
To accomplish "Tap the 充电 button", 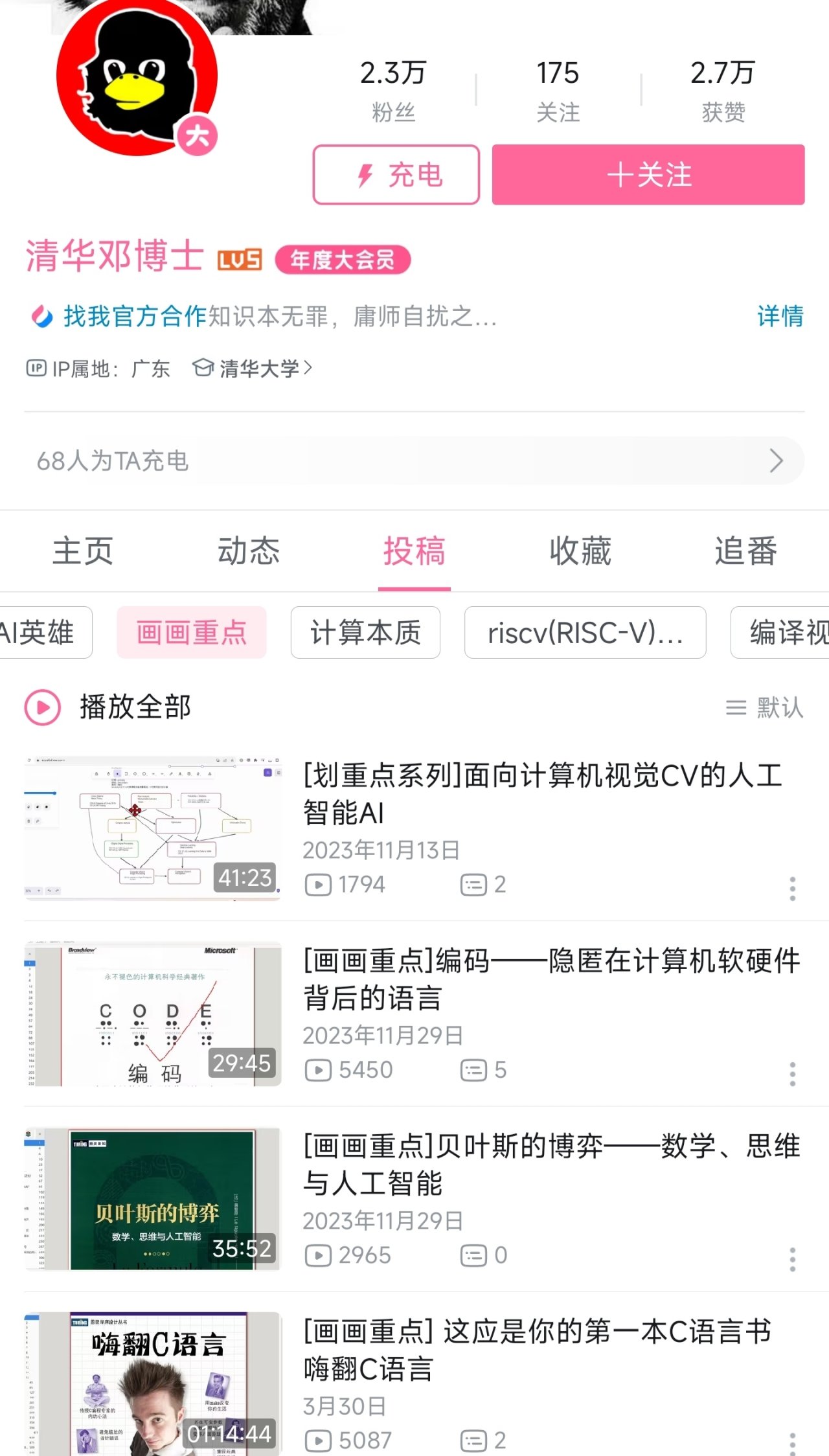I will point(396,175).
